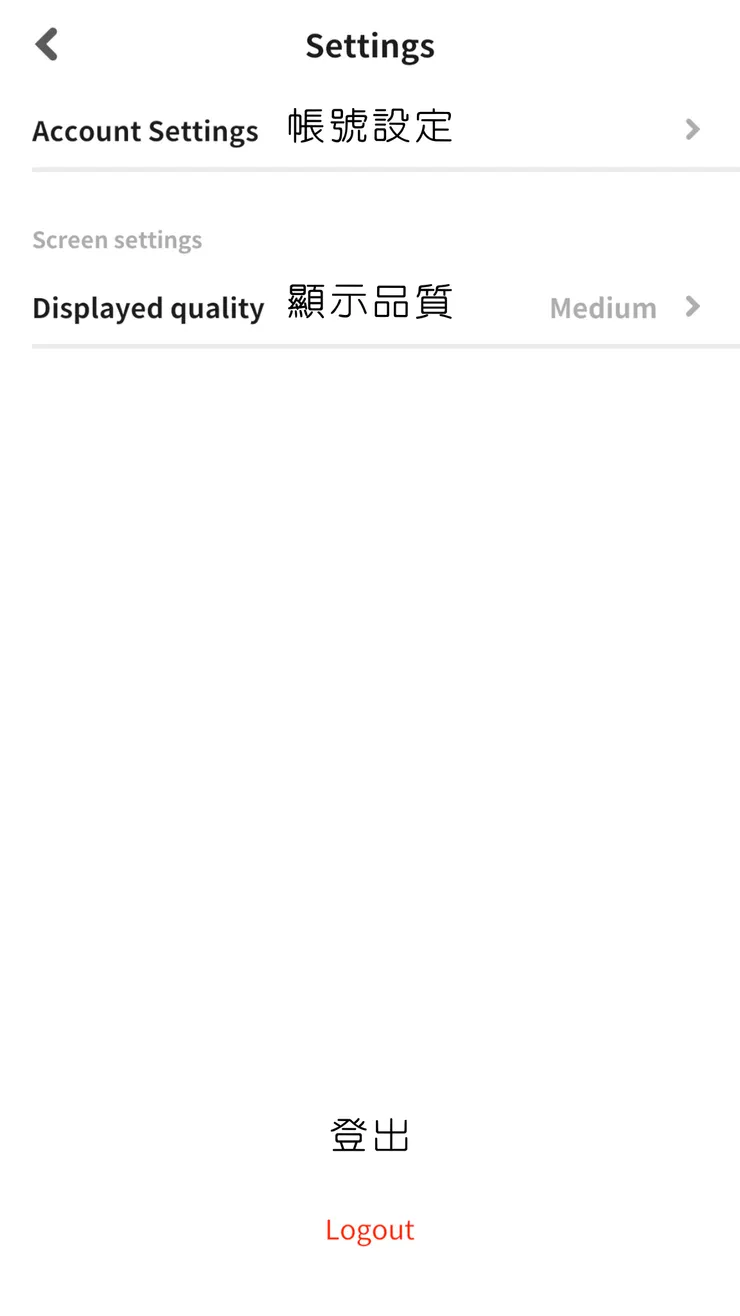Go back from the Settings screen

tap(47, 45)
